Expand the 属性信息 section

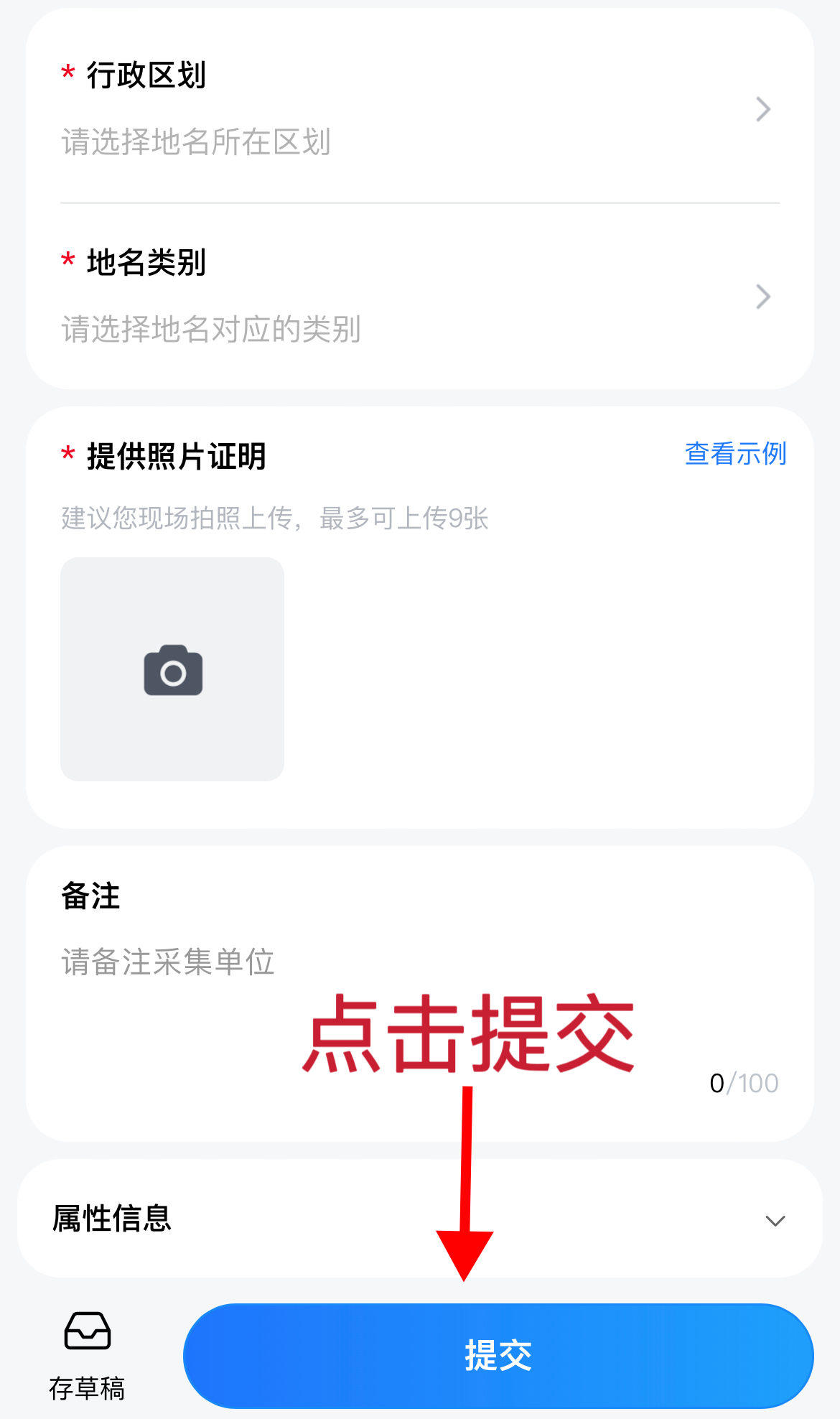pos(774,1219)
